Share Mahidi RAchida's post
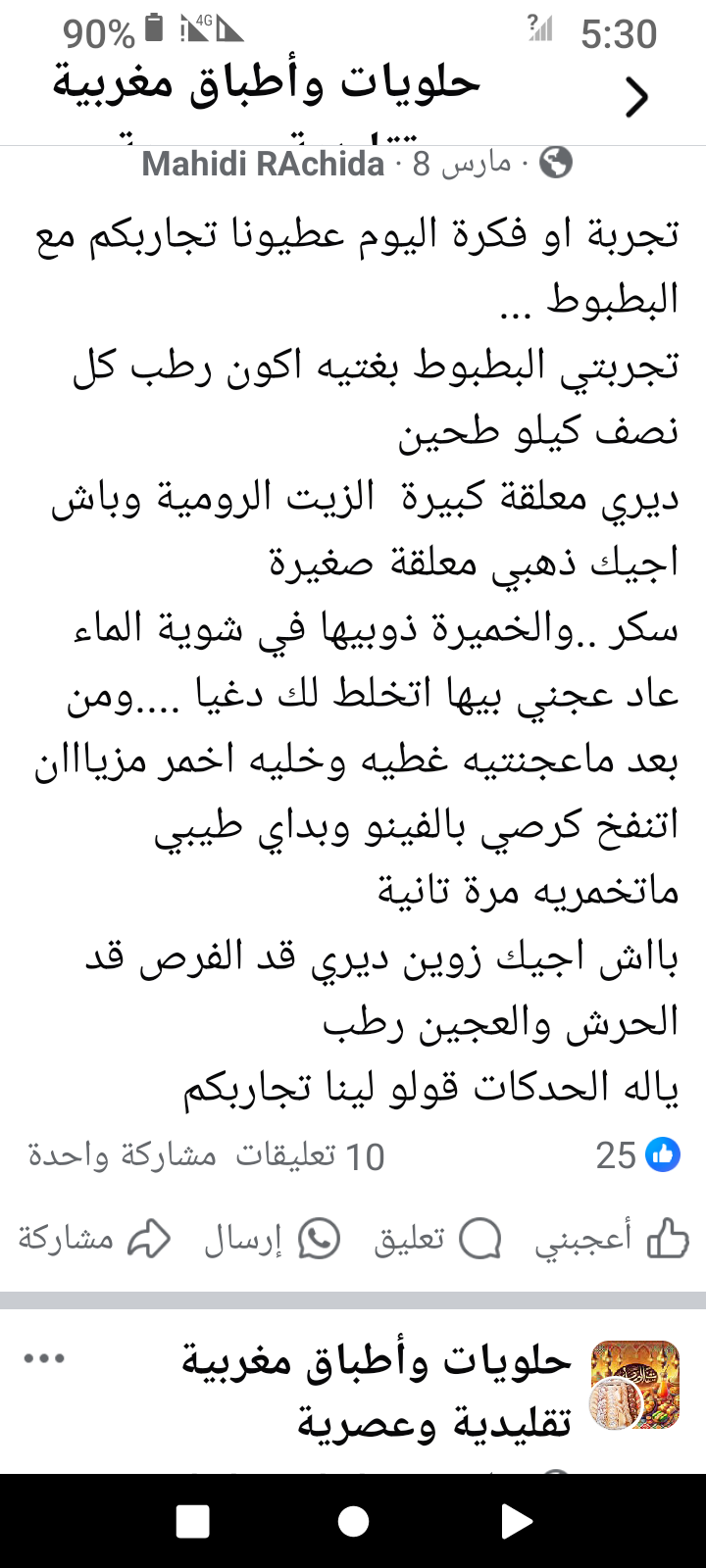The height and width of the screenshot is (1568, 706). coord(95,1240)
